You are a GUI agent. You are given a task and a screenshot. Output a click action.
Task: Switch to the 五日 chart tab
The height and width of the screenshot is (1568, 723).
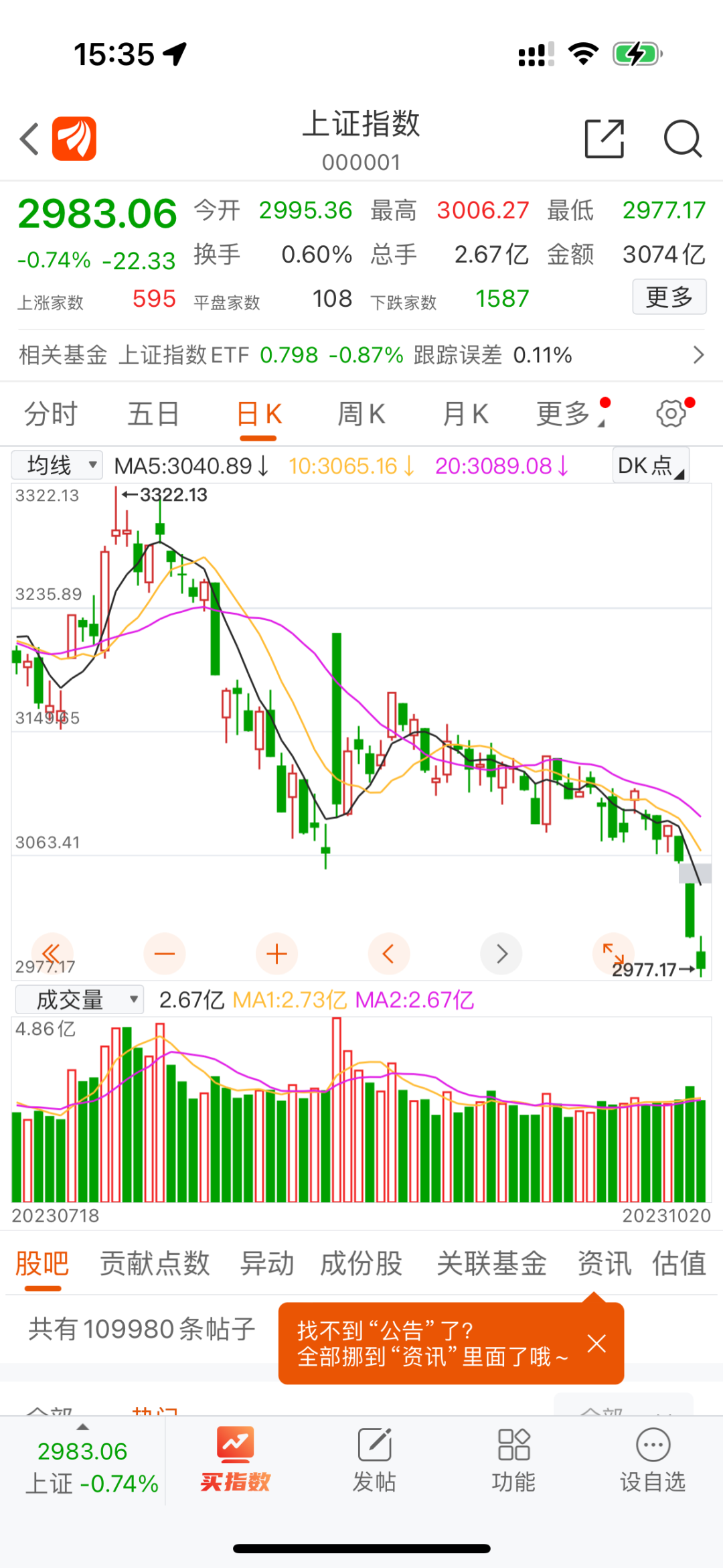153,415
